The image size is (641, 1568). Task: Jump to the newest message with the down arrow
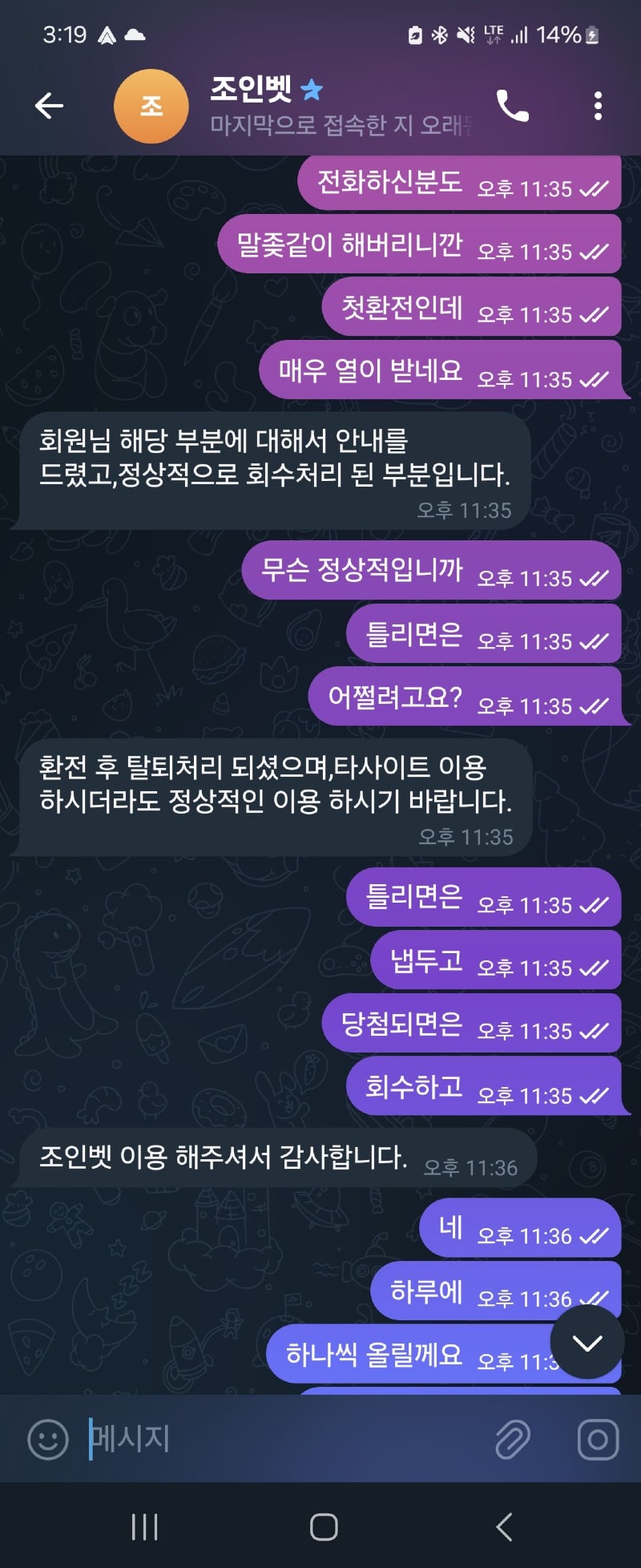587,1343
